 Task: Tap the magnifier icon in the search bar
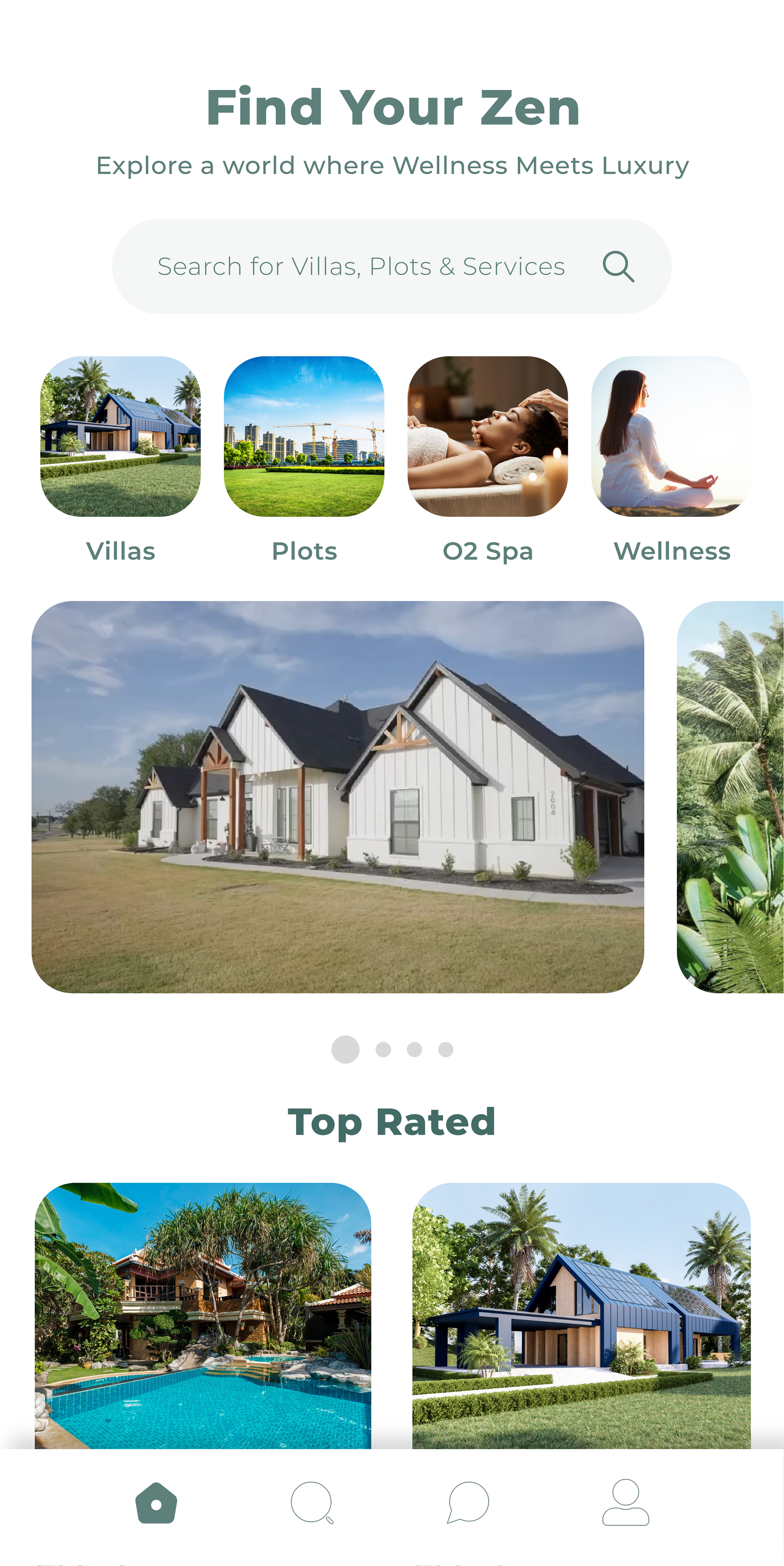618,267
